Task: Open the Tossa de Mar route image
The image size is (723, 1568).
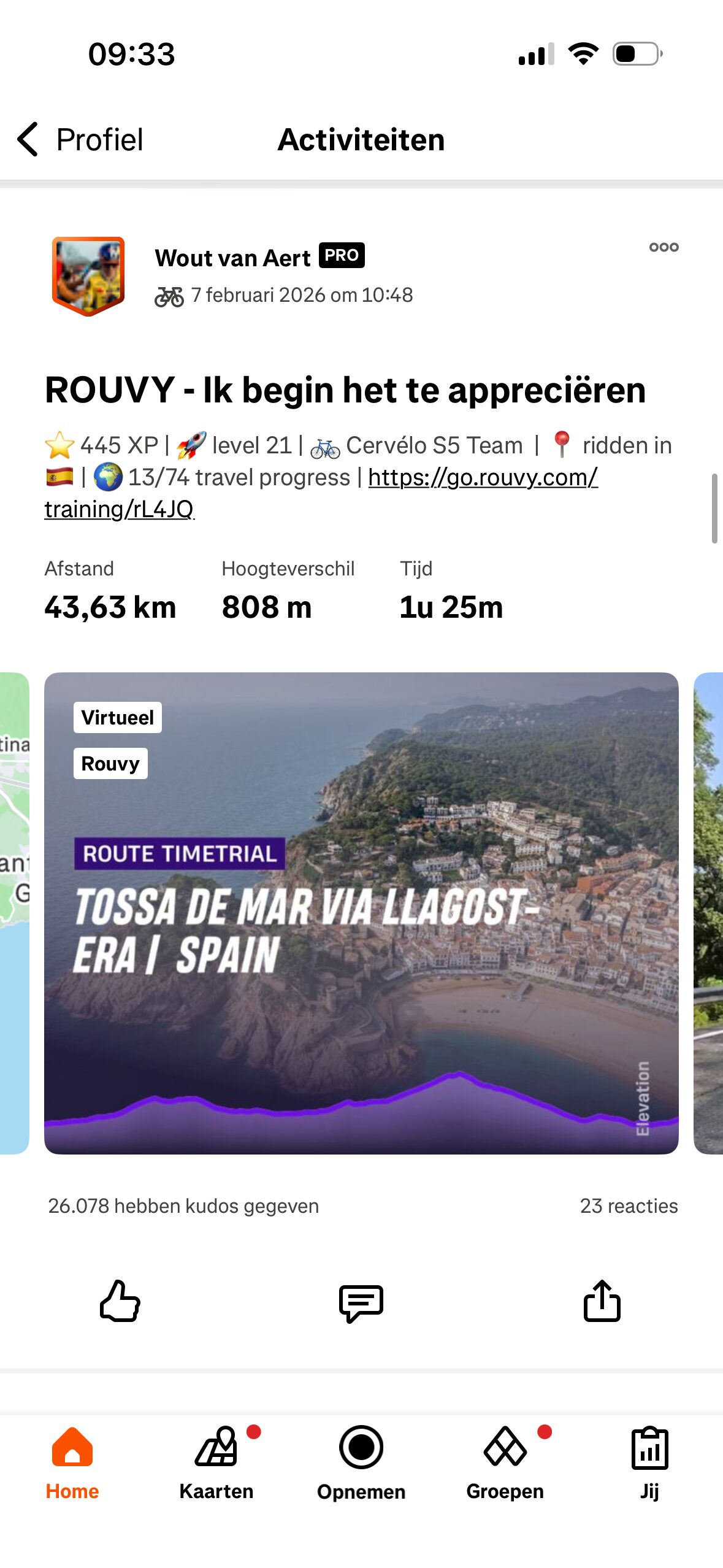Action: [x=361, y=912]
